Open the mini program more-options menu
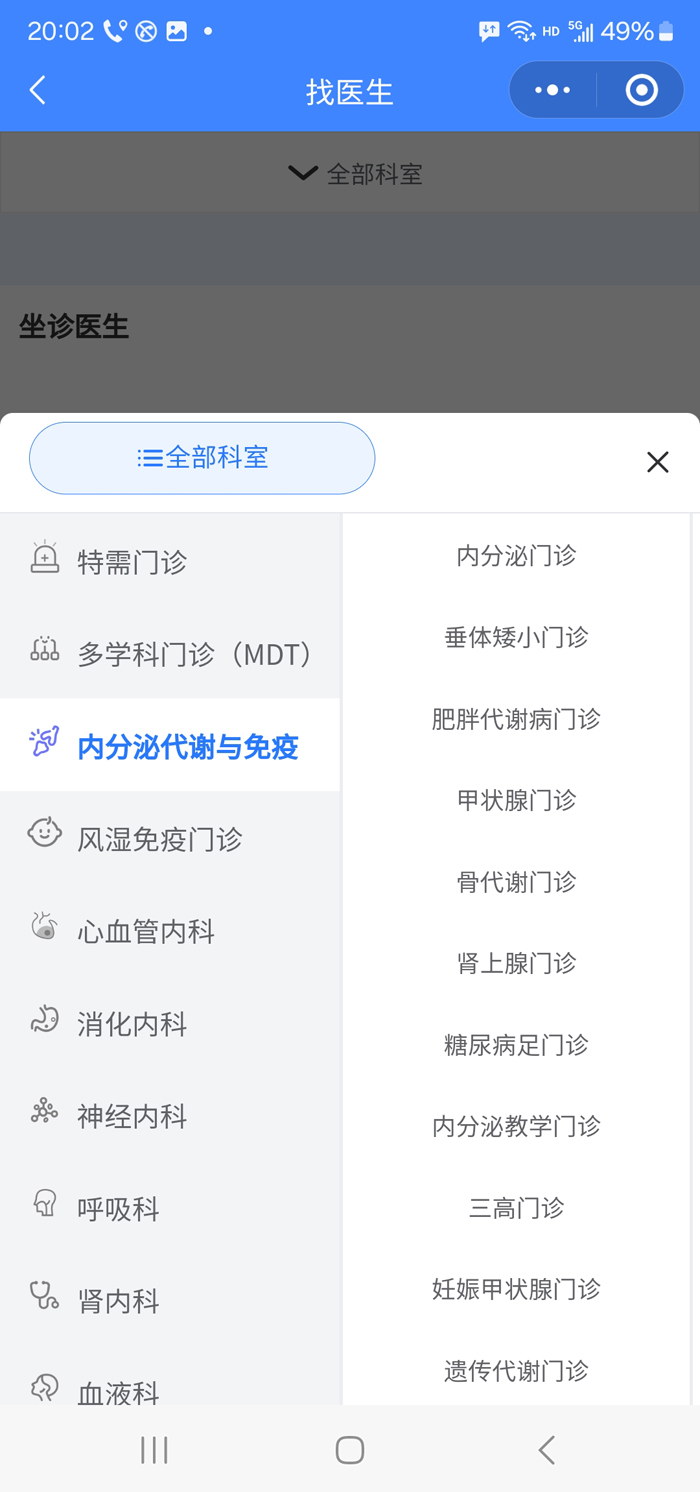 pyautogui.click(x=552, y=91)
